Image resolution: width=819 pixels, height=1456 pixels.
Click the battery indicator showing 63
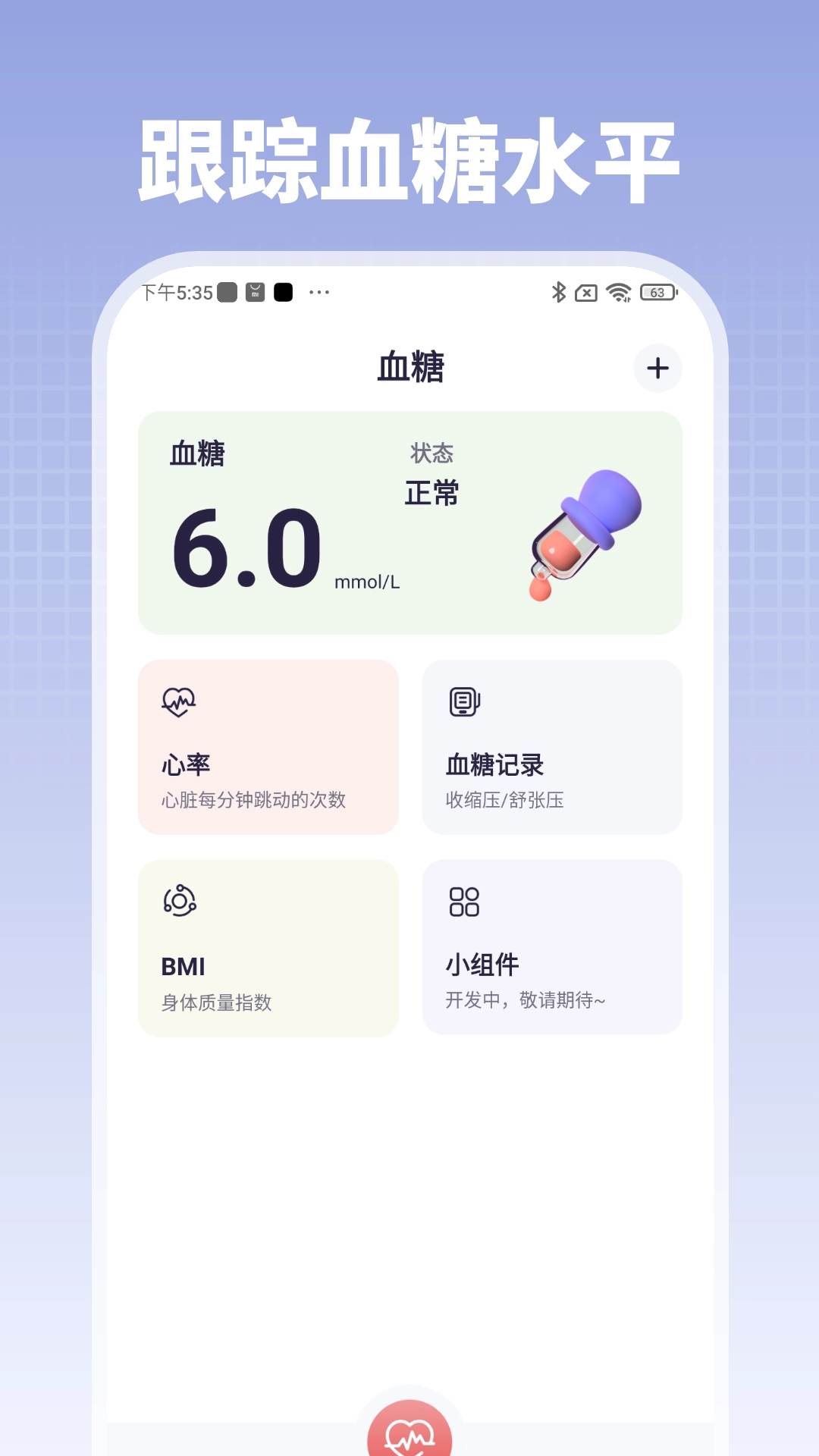658,292
